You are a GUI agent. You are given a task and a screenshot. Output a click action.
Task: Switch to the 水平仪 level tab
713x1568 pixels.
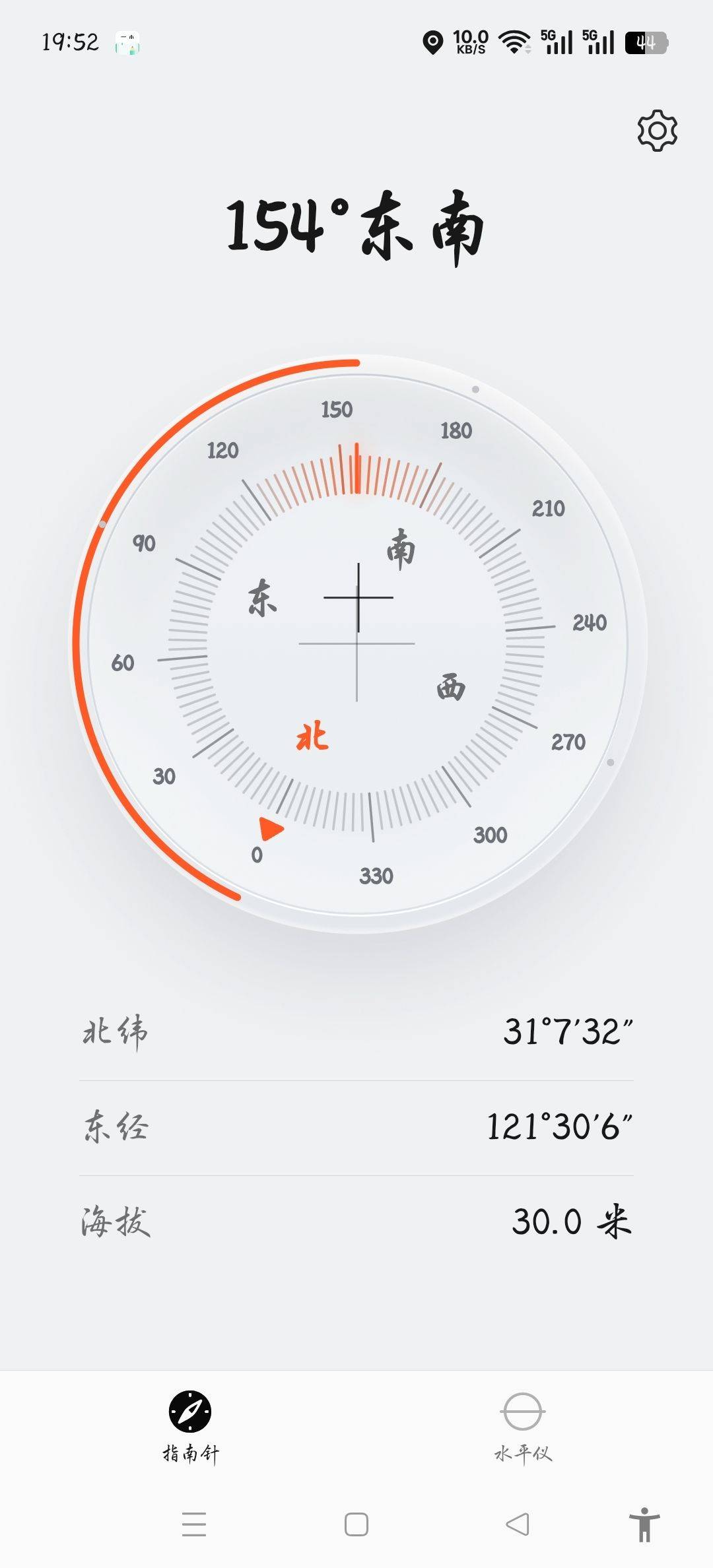click(x=522, y=1425)
